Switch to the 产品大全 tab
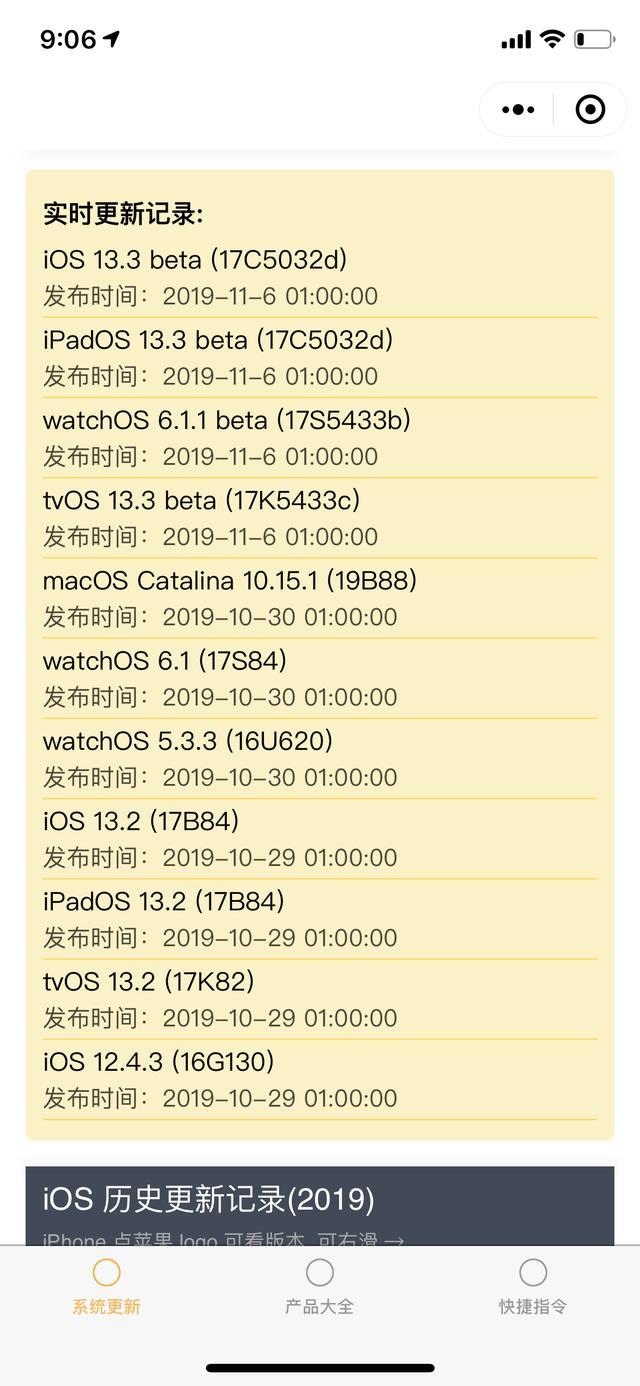 point(319,1287)
